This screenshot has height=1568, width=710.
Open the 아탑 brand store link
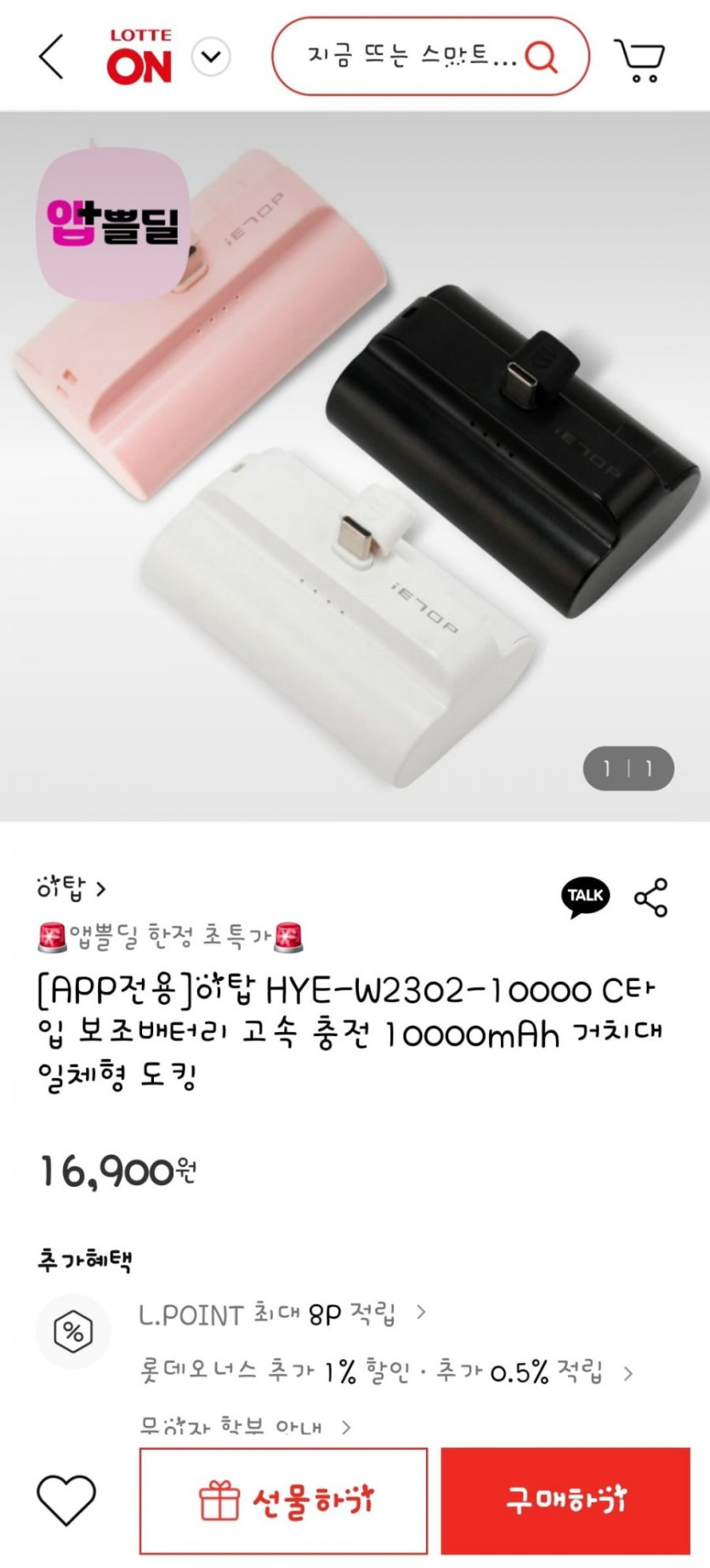coord(71,888)
